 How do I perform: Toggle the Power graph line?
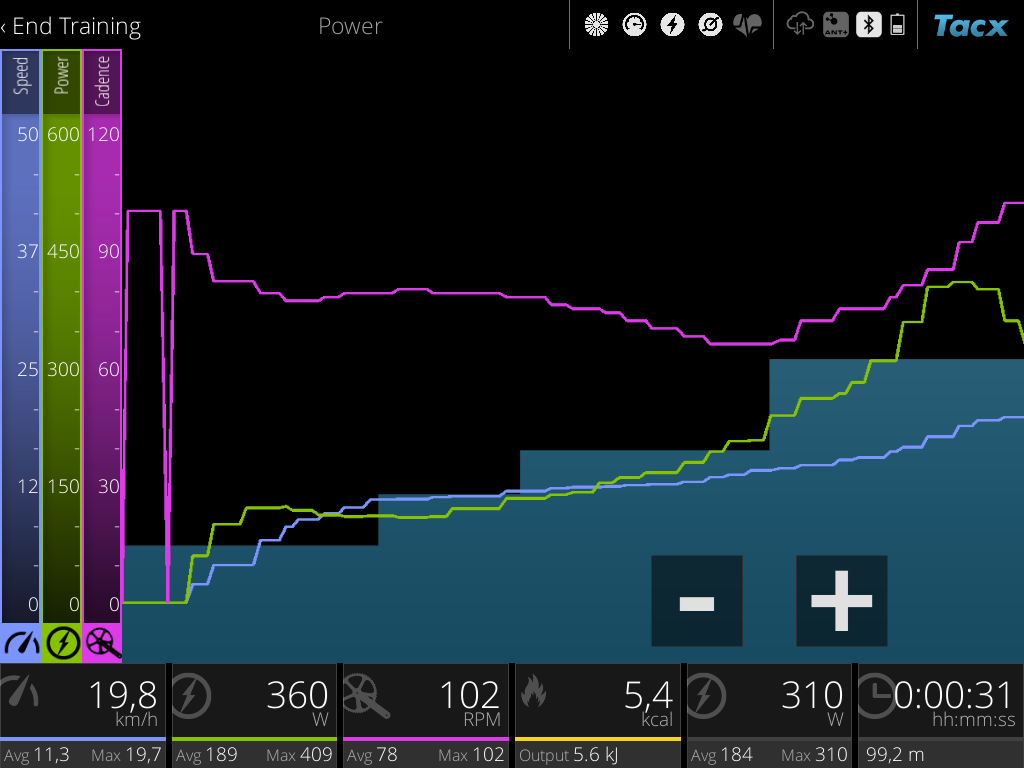pos(62,643)
